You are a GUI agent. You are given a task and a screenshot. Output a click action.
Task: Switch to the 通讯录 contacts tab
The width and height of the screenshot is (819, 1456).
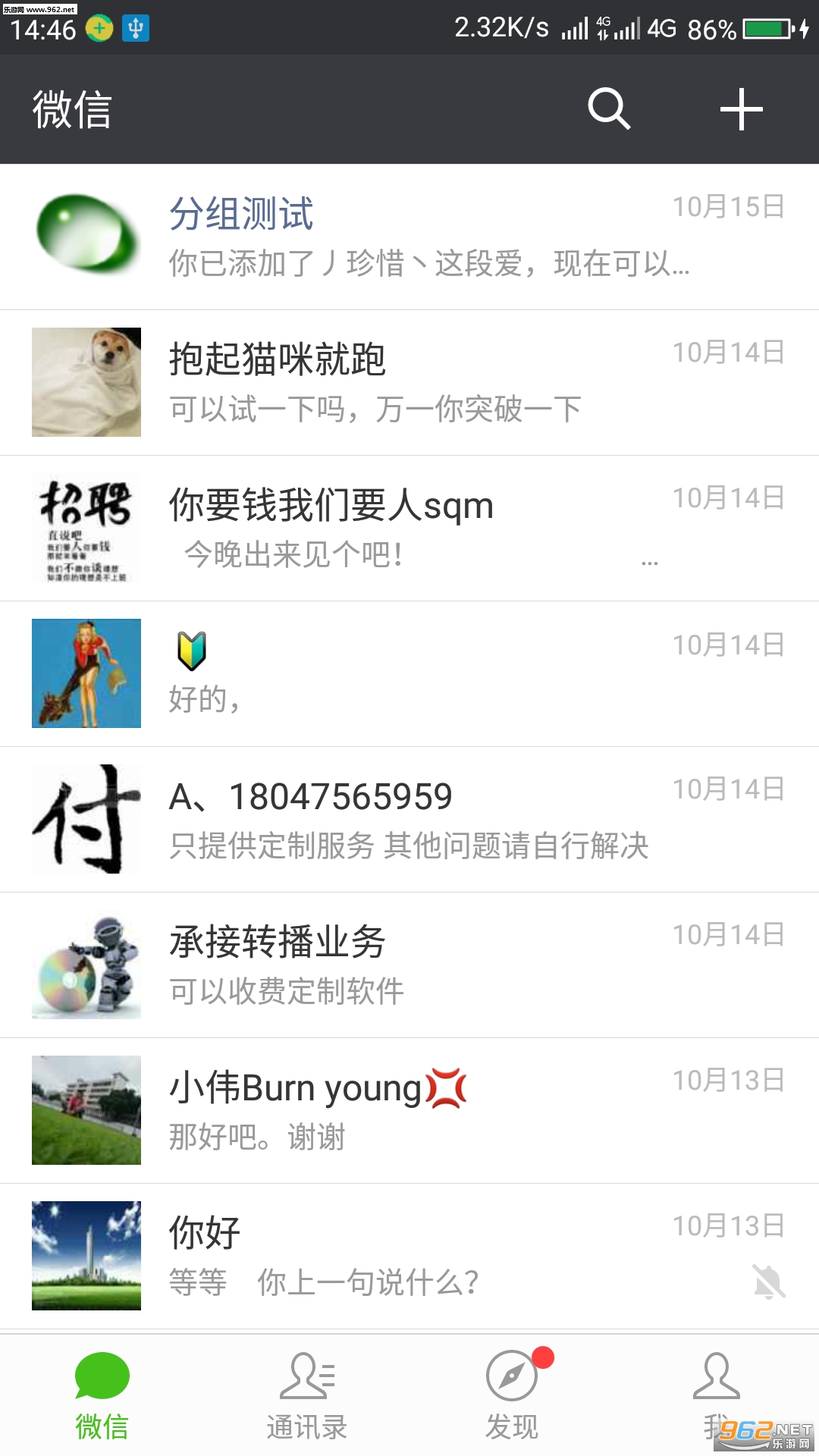pos(307,1395)
